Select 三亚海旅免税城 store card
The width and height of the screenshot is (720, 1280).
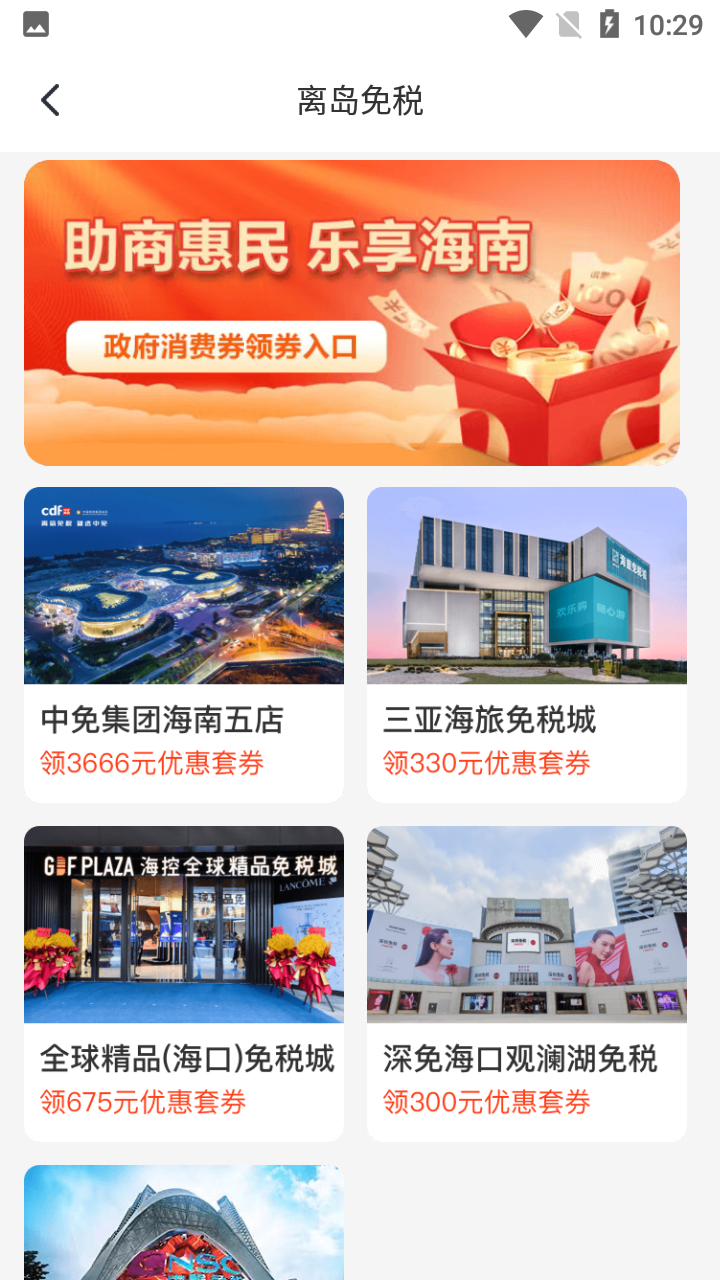coord(526,644)
